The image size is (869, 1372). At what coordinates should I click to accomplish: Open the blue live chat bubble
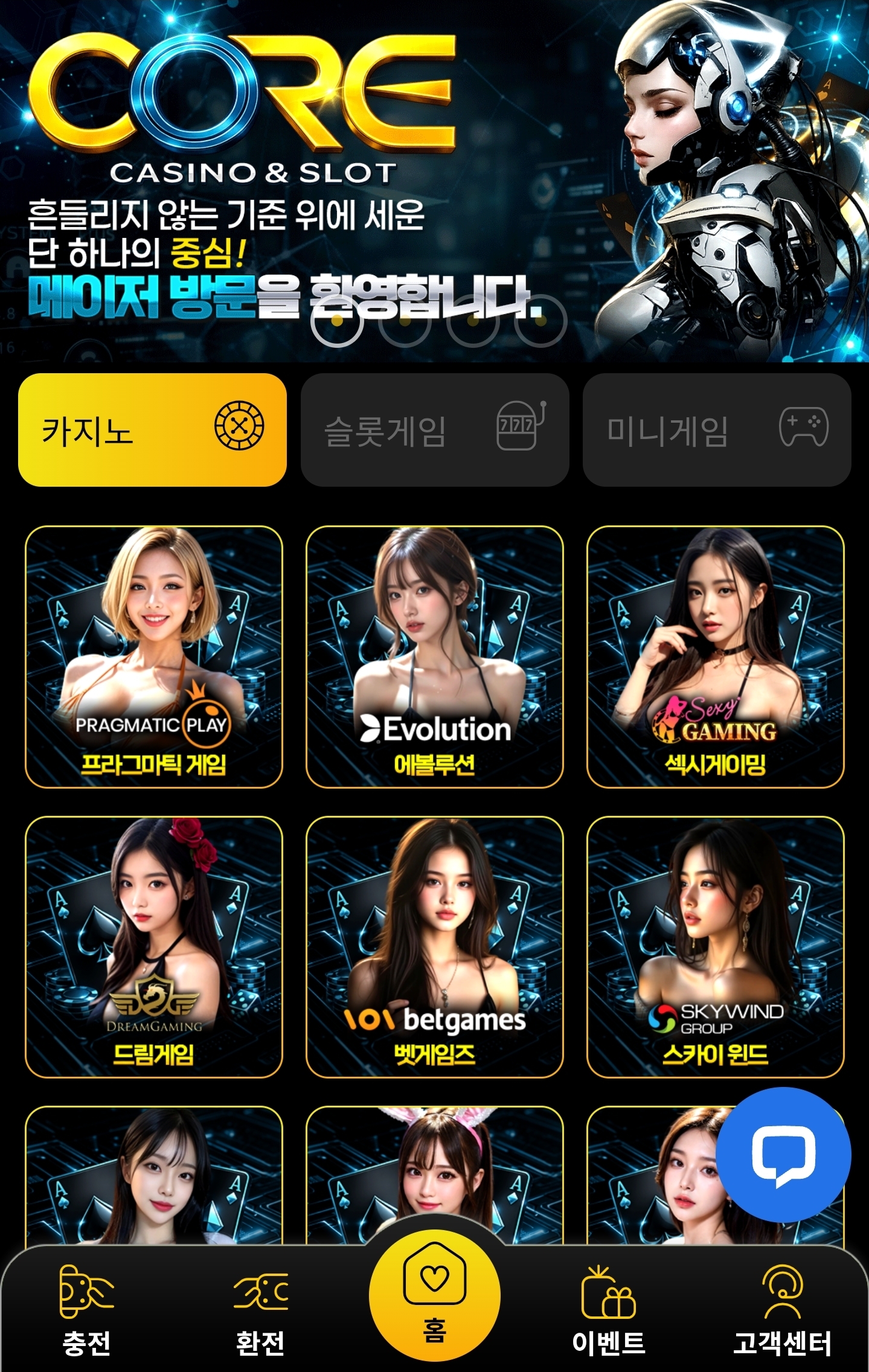[783, 1155]
